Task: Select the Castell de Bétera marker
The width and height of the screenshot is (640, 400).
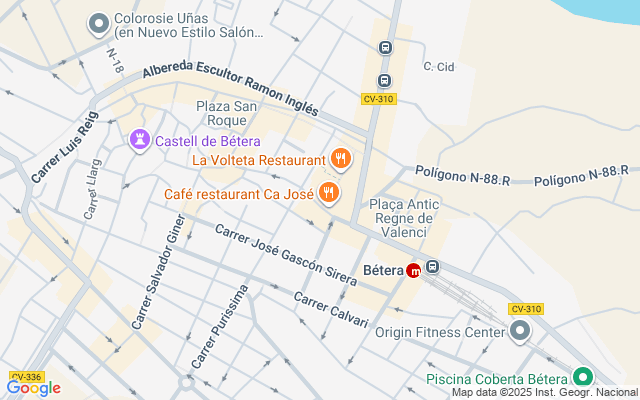Action: point(139,141)
